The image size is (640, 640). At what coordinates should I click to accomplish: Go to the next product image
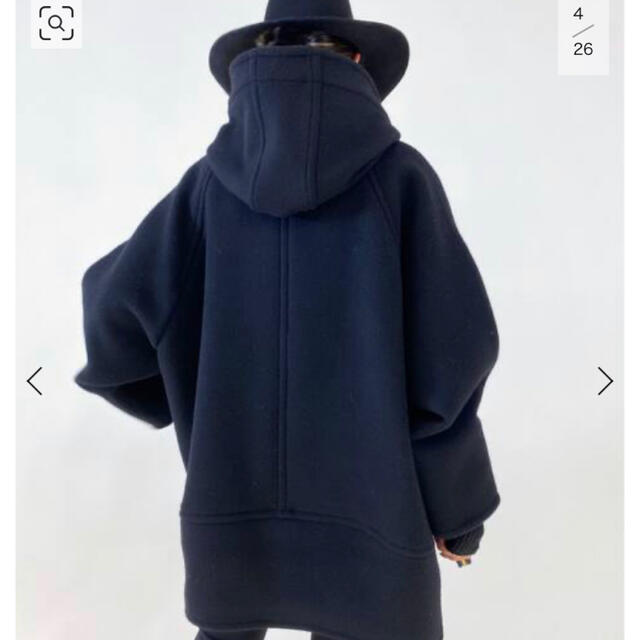coord(605,381)
